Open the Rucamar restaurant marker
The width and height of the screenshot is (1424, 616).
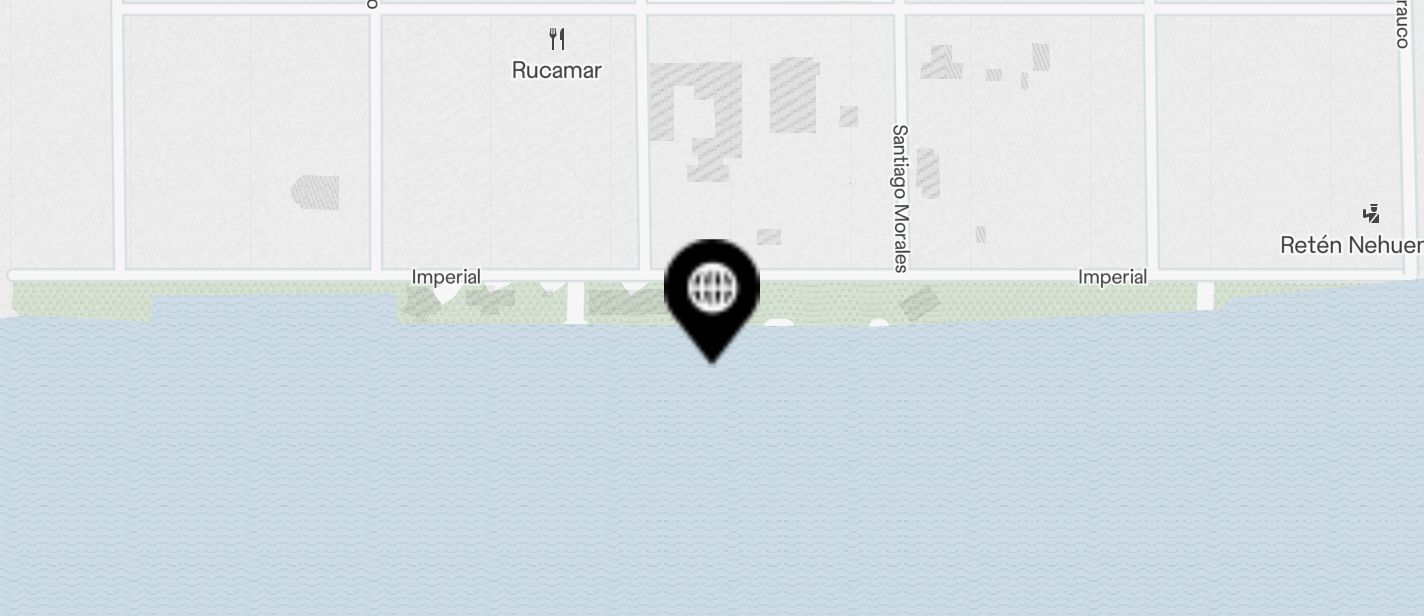557,41
